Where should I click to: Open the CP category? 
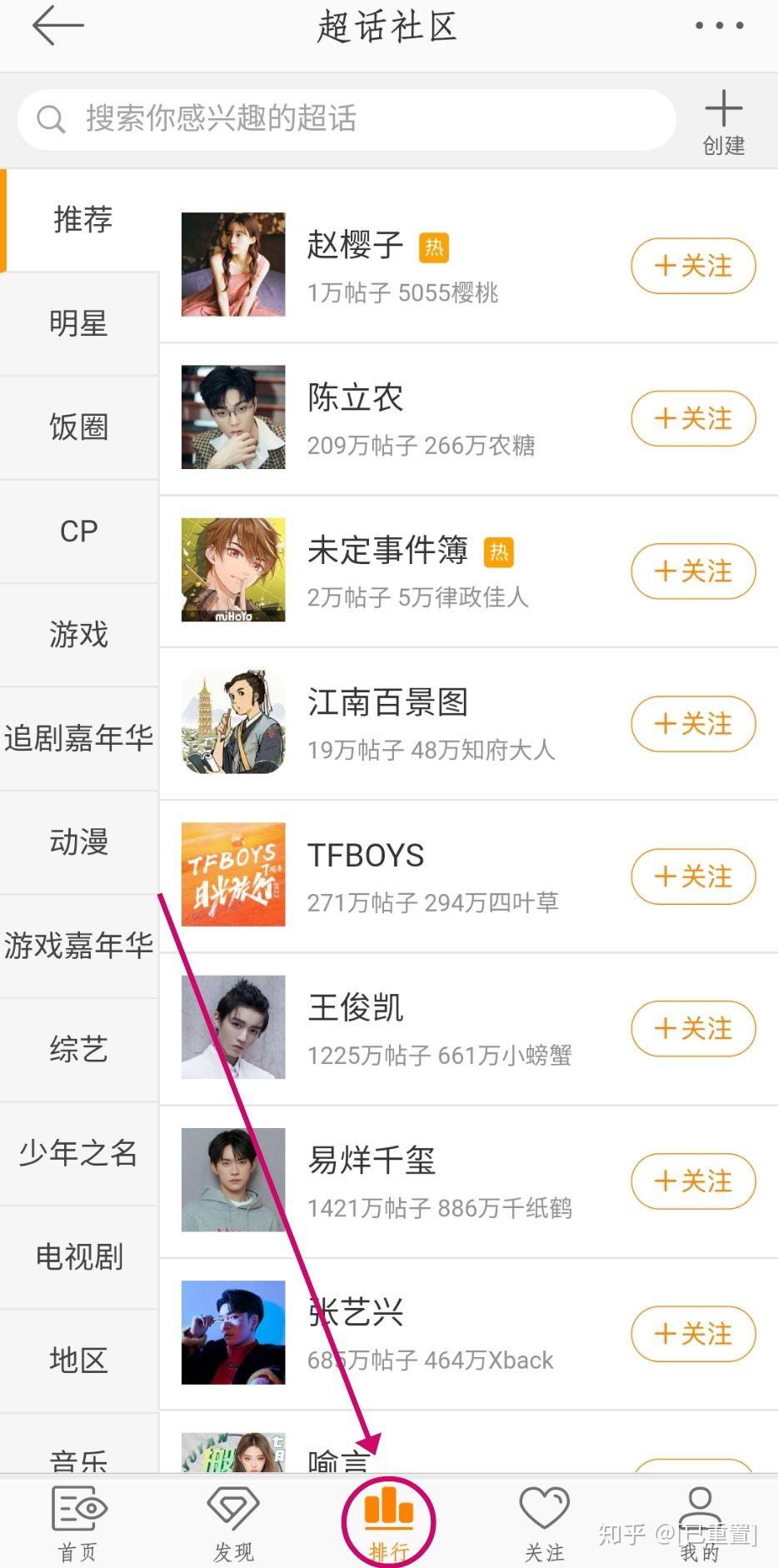(x=79, y=531)
